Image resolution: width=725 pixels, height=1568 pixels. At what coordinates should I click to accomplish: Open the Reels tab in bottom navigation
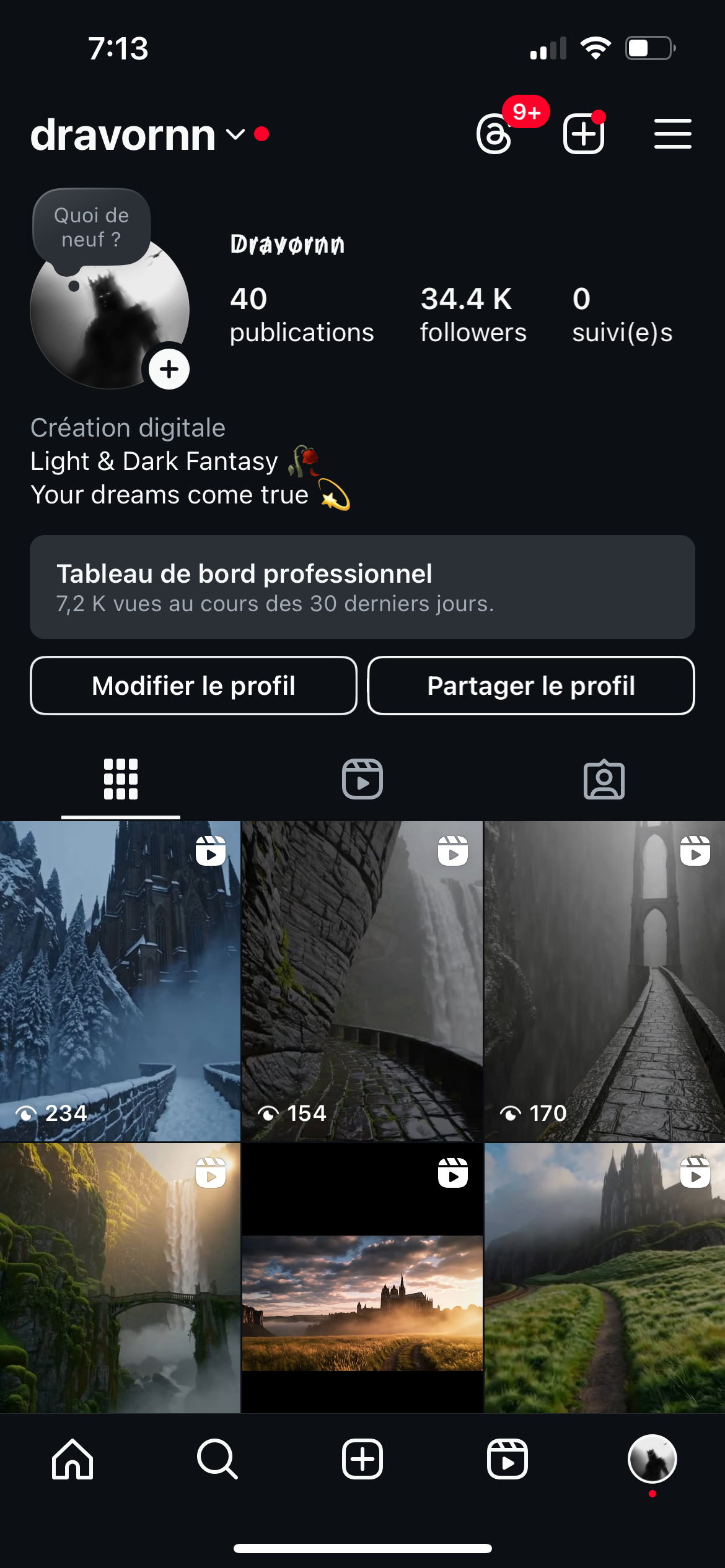tap(507, 1459)
